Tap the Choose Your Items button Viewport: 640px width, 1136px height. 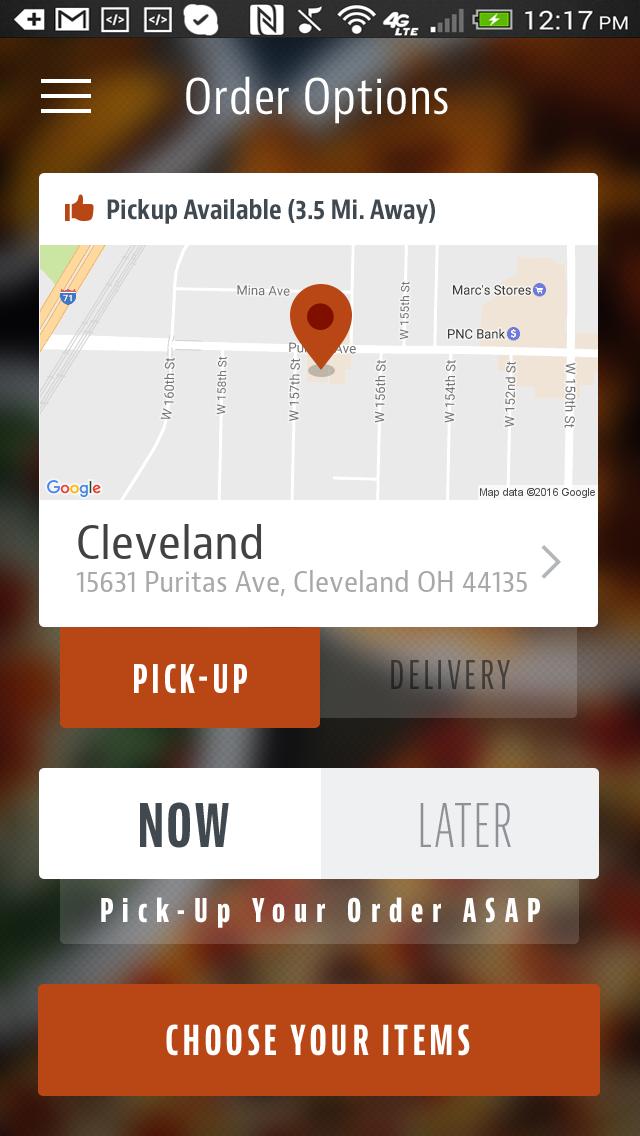click(319, 1040)
